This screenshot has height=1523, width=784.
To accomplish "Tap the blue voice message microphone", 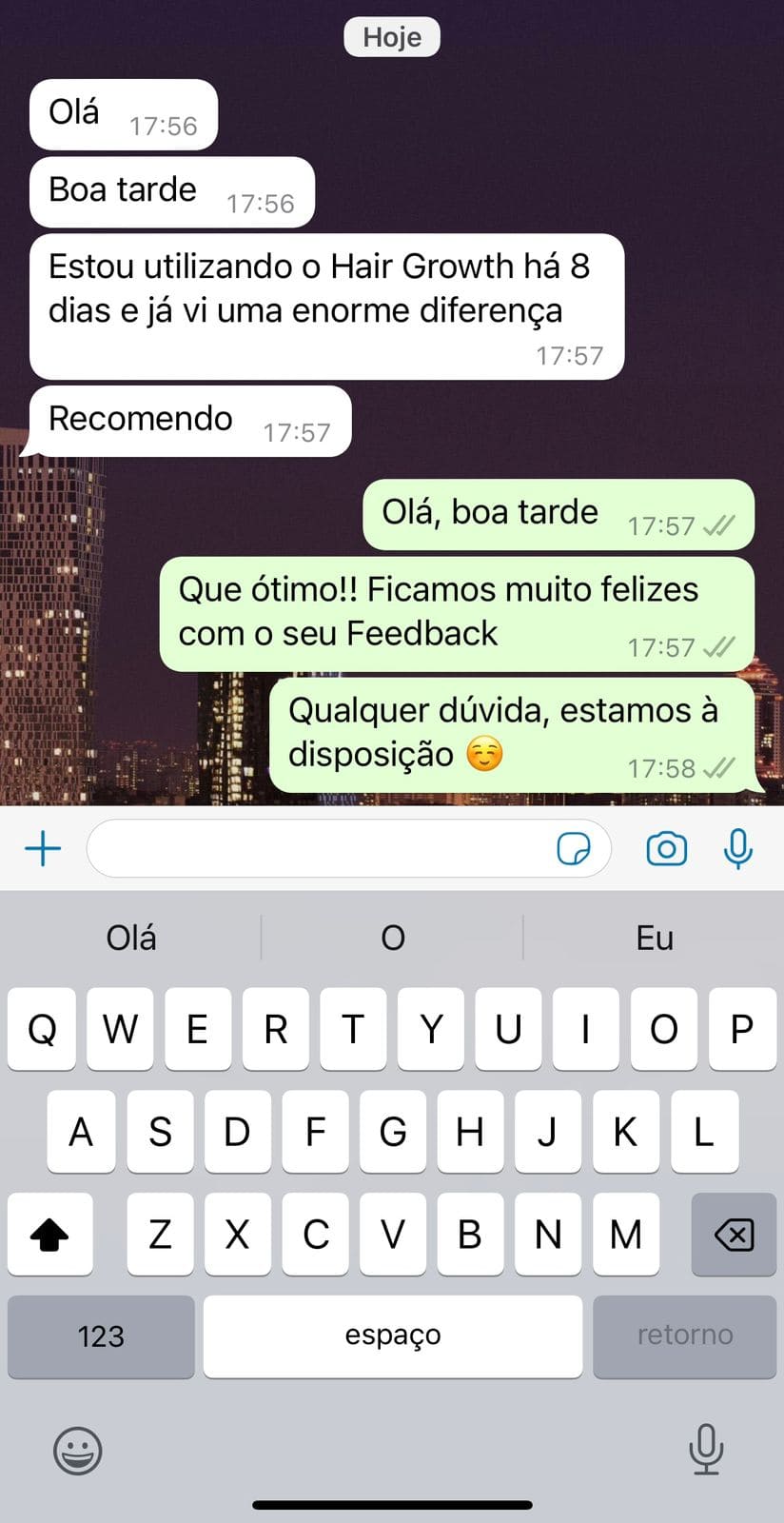I will click(x=738, y=848).
